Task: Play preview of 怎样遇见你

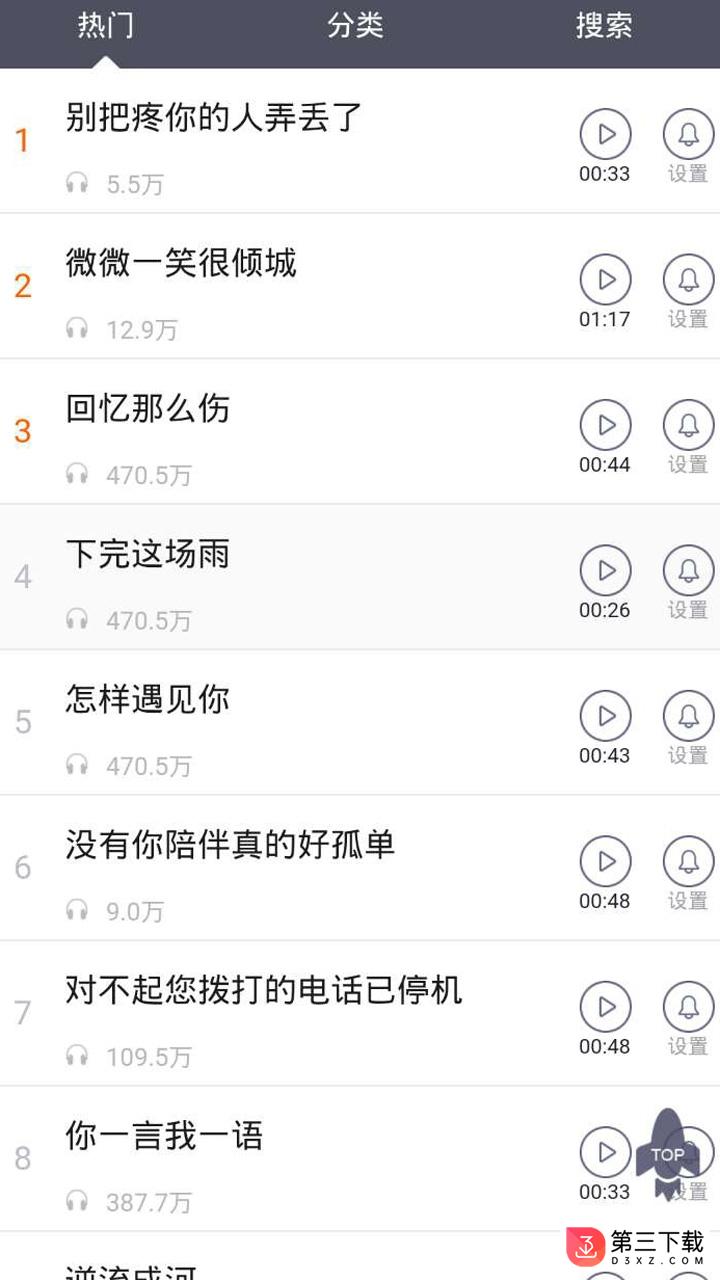Action: pyautogui.click(x=605, y=716)
